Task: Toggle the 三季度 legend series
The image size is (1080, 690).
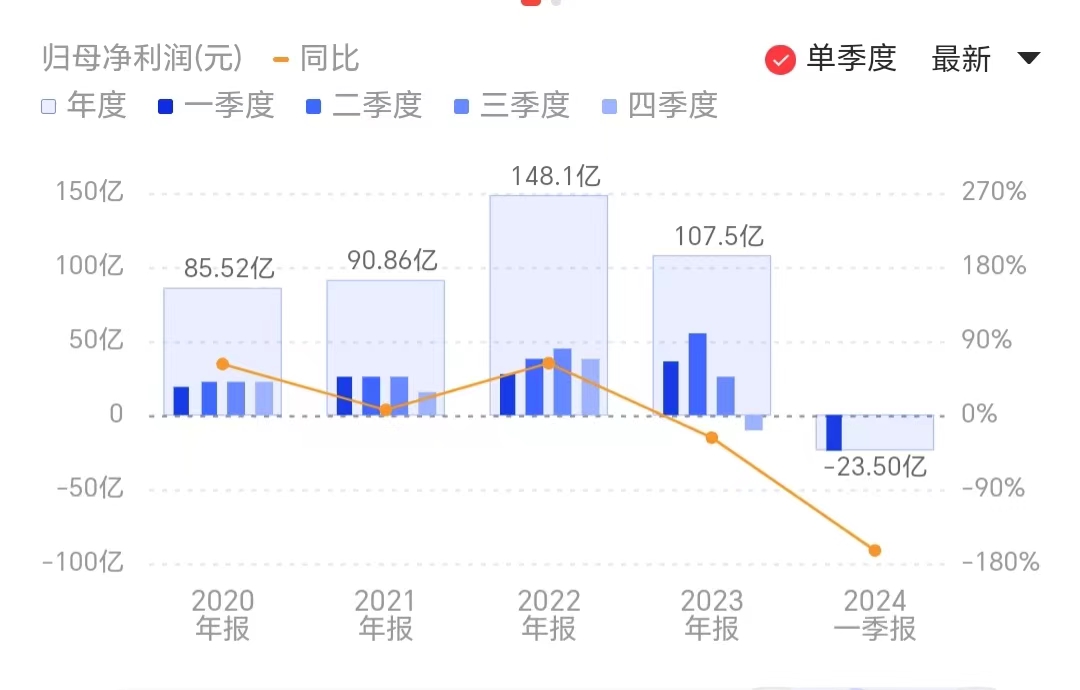Action: click(x=511, y=105)
